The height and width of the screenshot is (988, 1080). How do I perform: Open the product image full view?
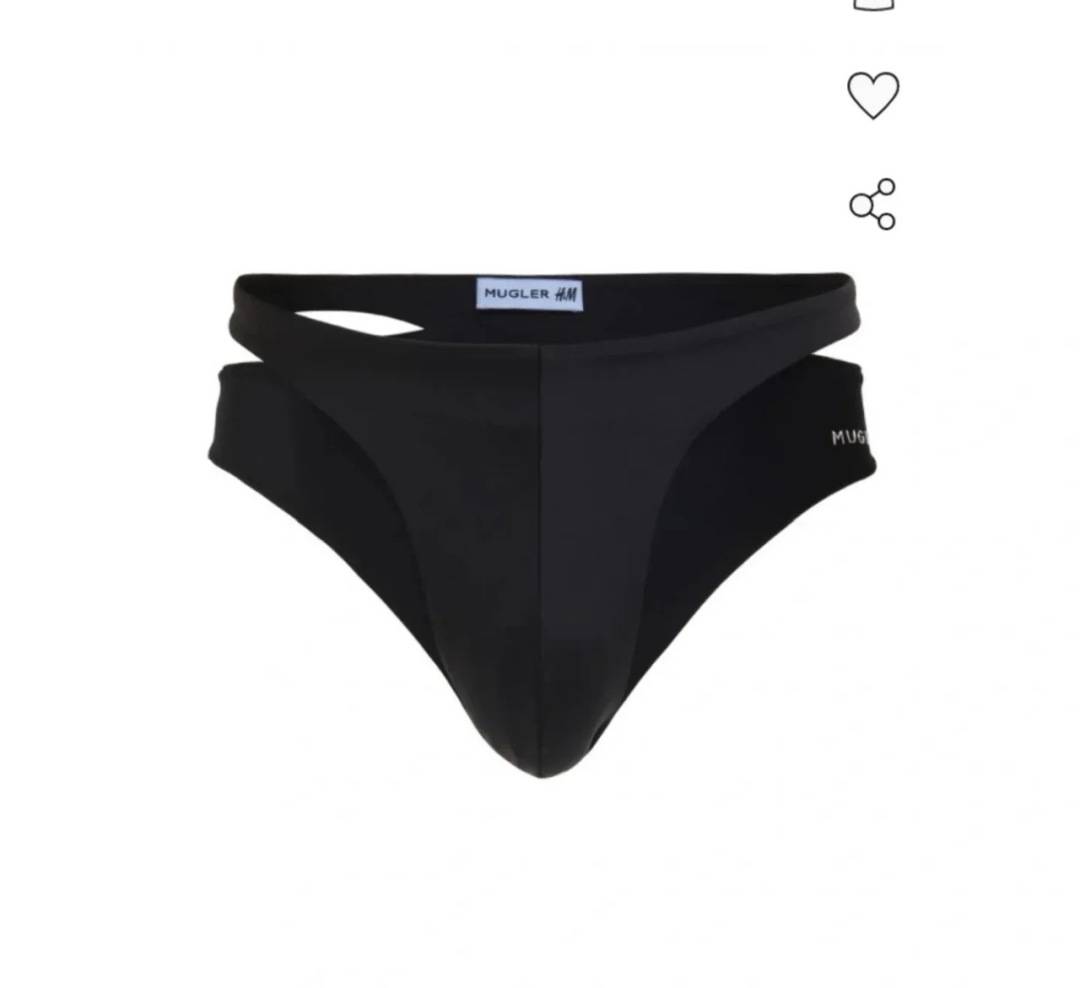pos(540,520)
